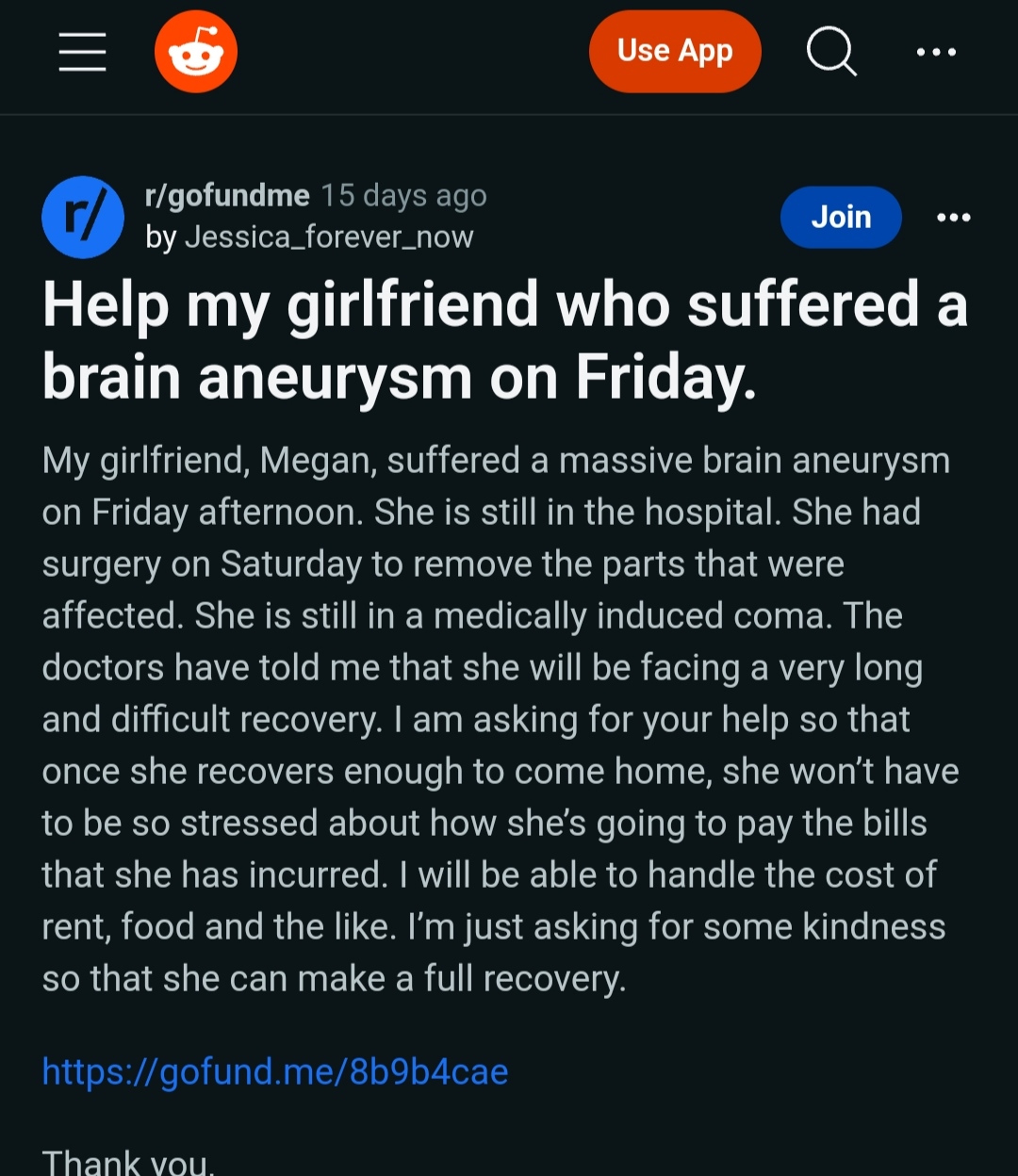Open the gofund.me/8b9b4cae link

point(275,1072)
